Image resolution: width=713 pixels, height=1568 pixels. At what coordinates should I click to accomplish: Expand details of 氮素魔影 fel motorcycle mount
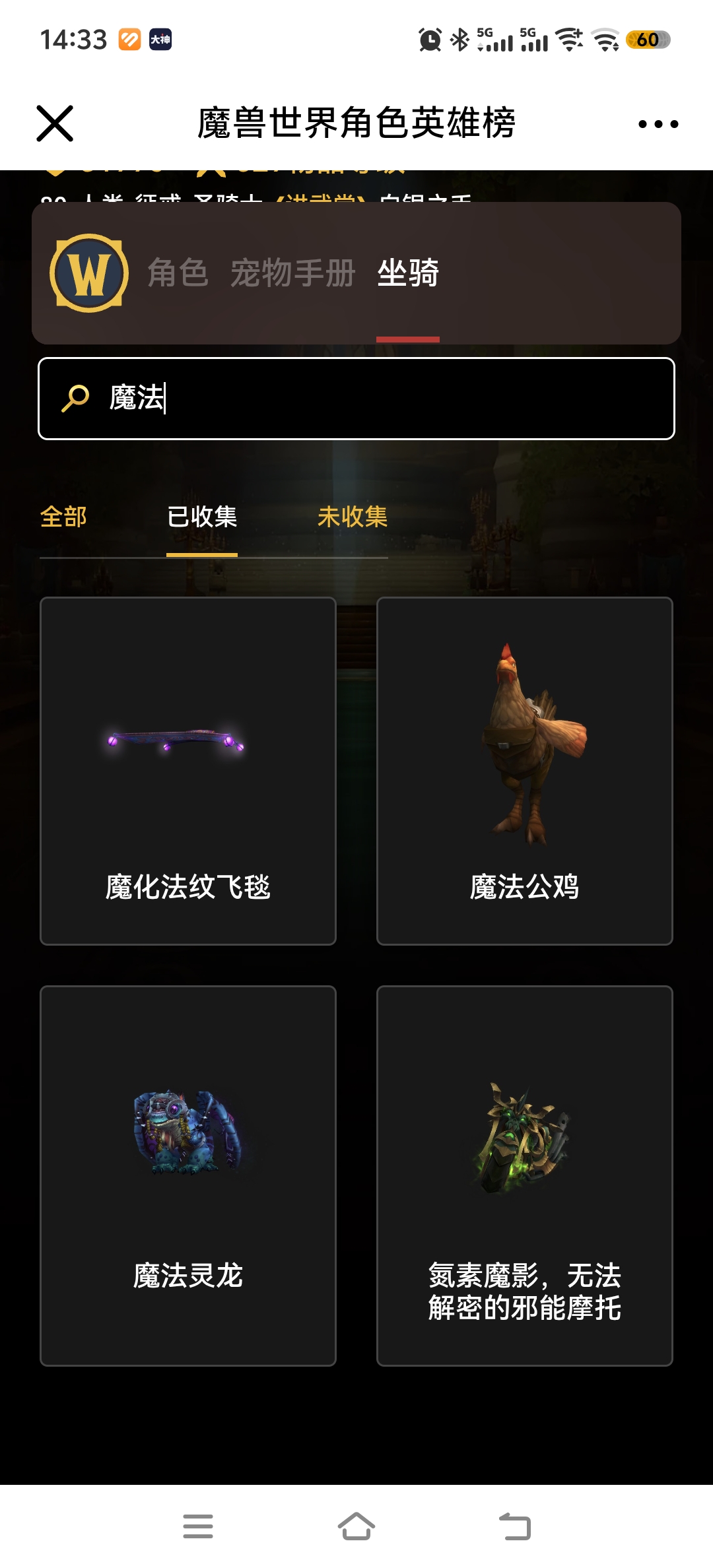point(524,1188)
